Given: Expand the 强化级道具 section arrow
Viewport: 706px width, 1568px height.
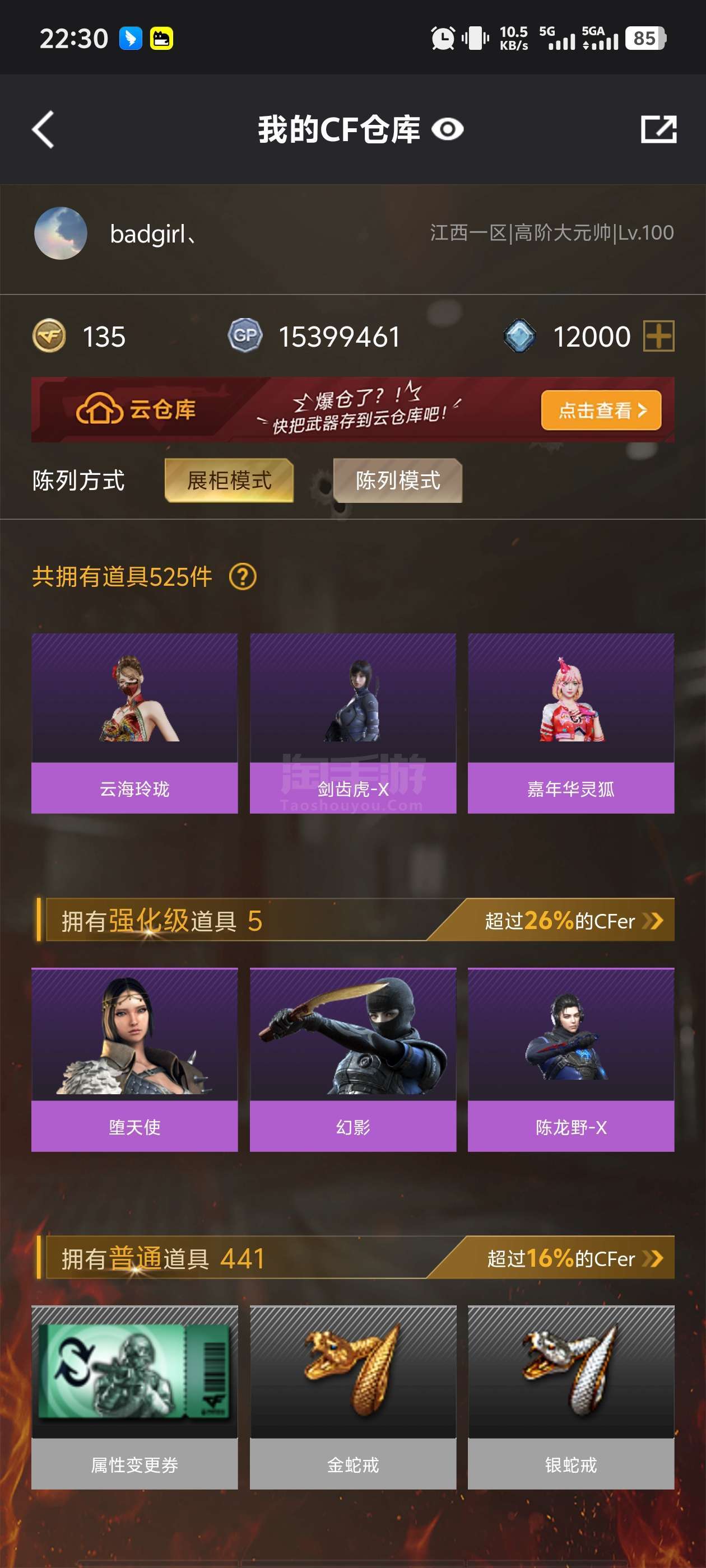Looking at the screenshot, I should point(653,920).
